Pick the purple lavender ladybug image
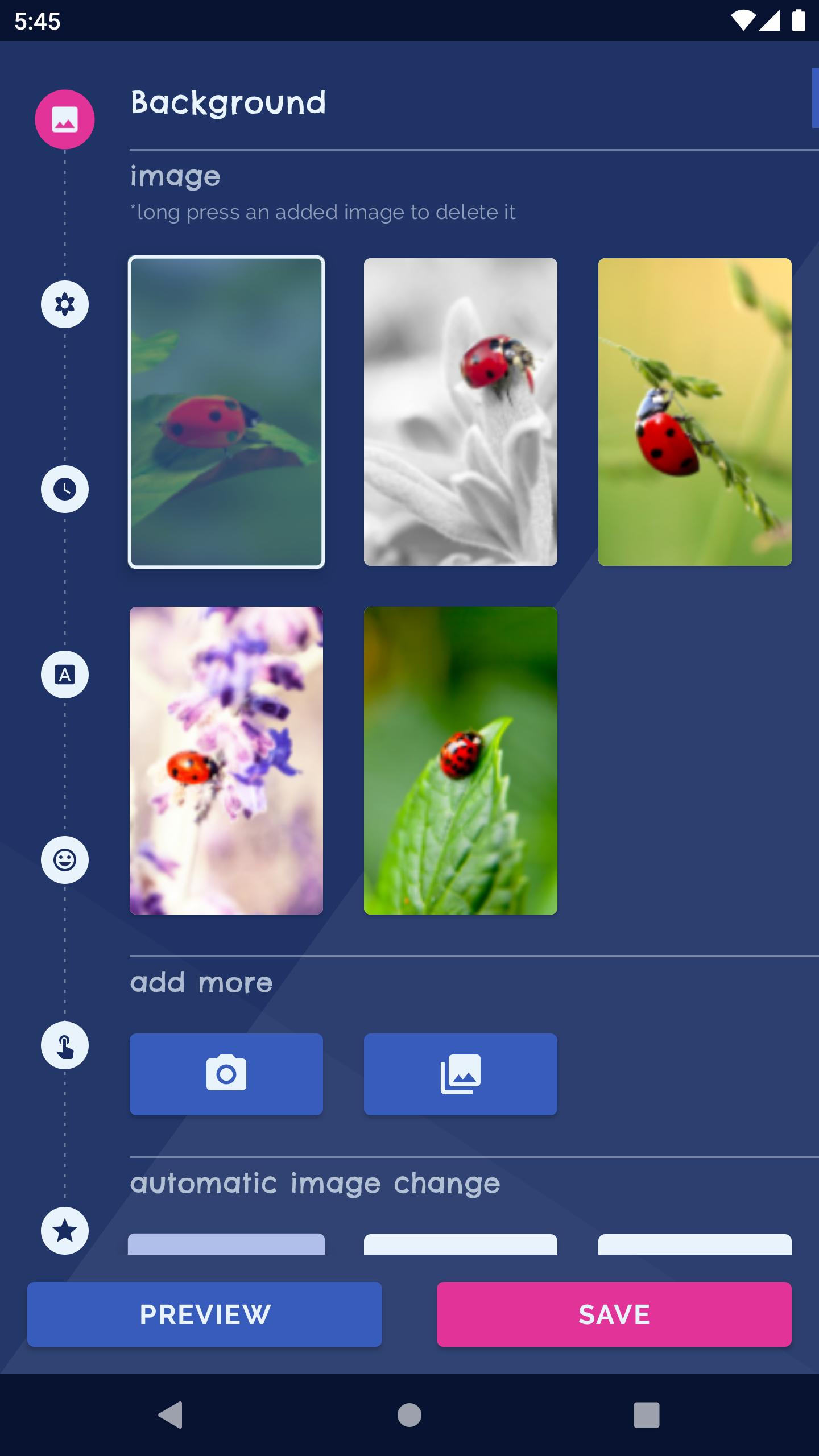This screenshot has width=819, height=1456. coord(226,760)
